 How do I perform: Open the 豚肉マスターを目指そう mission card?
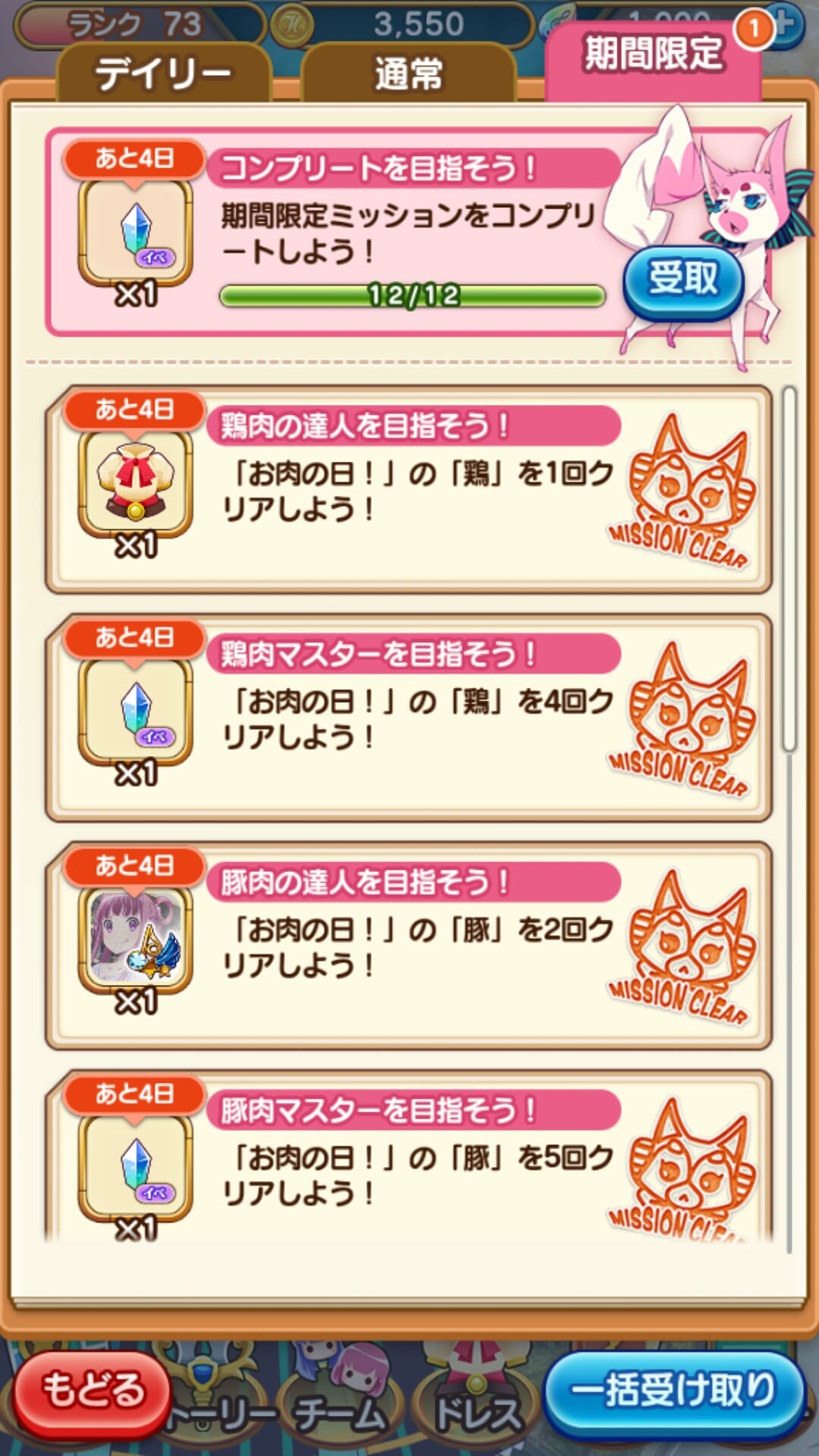click(x=409, y=1156)
